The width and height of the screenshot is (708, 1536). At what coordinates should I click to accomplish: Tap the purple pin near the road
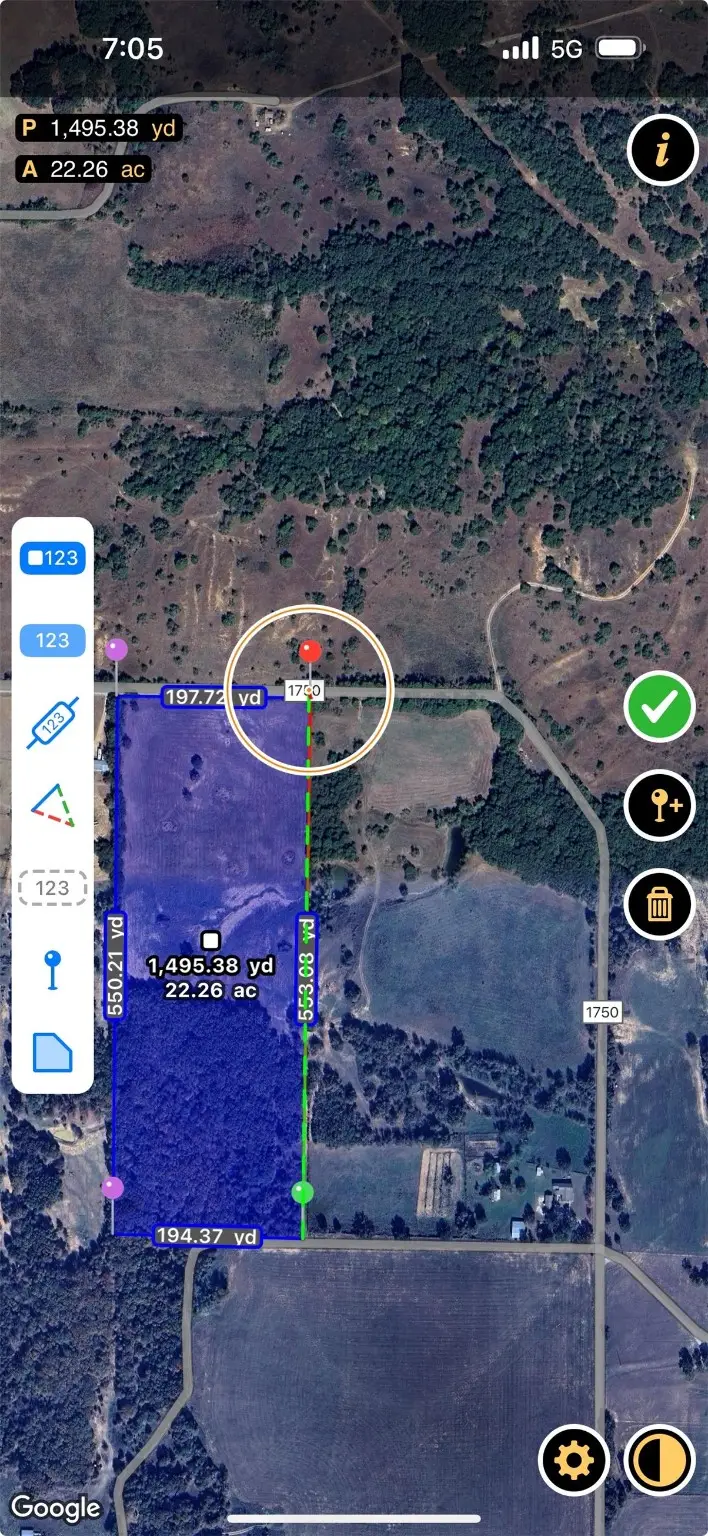coord(117,650)
